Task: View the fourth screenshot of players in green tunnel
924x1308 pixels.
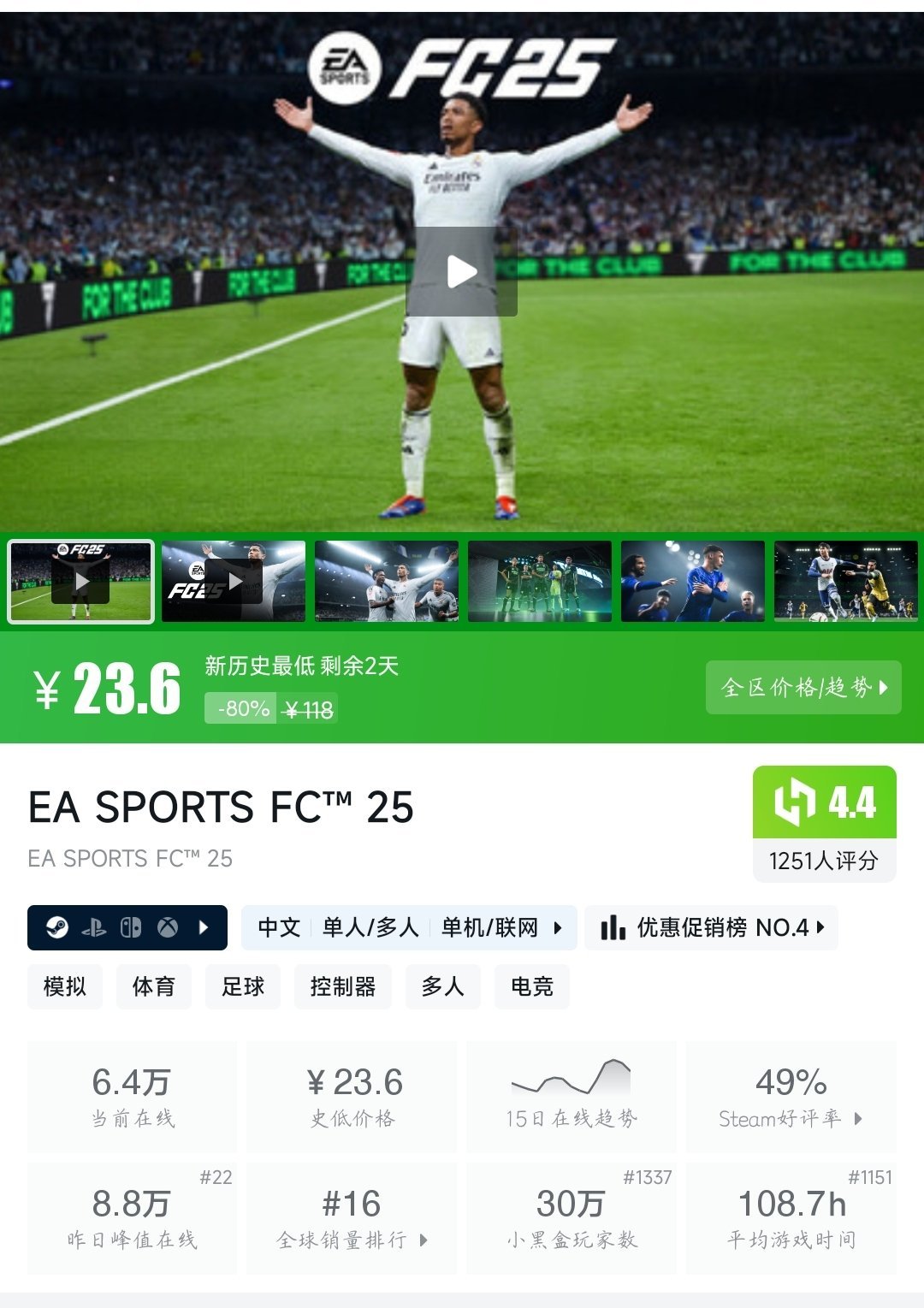Action: 539,581
